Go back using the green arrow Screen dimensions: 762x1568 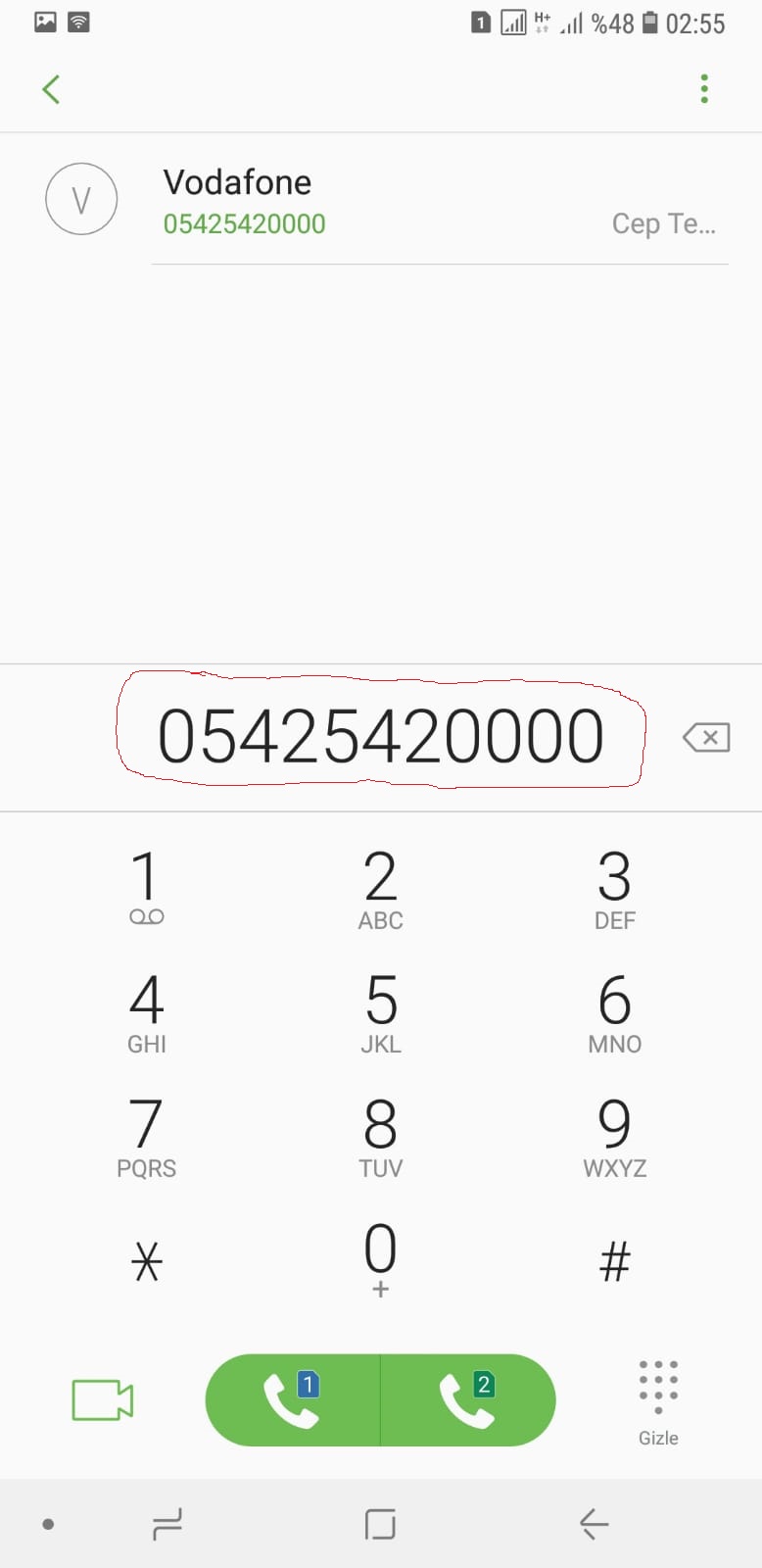(51, 89)
